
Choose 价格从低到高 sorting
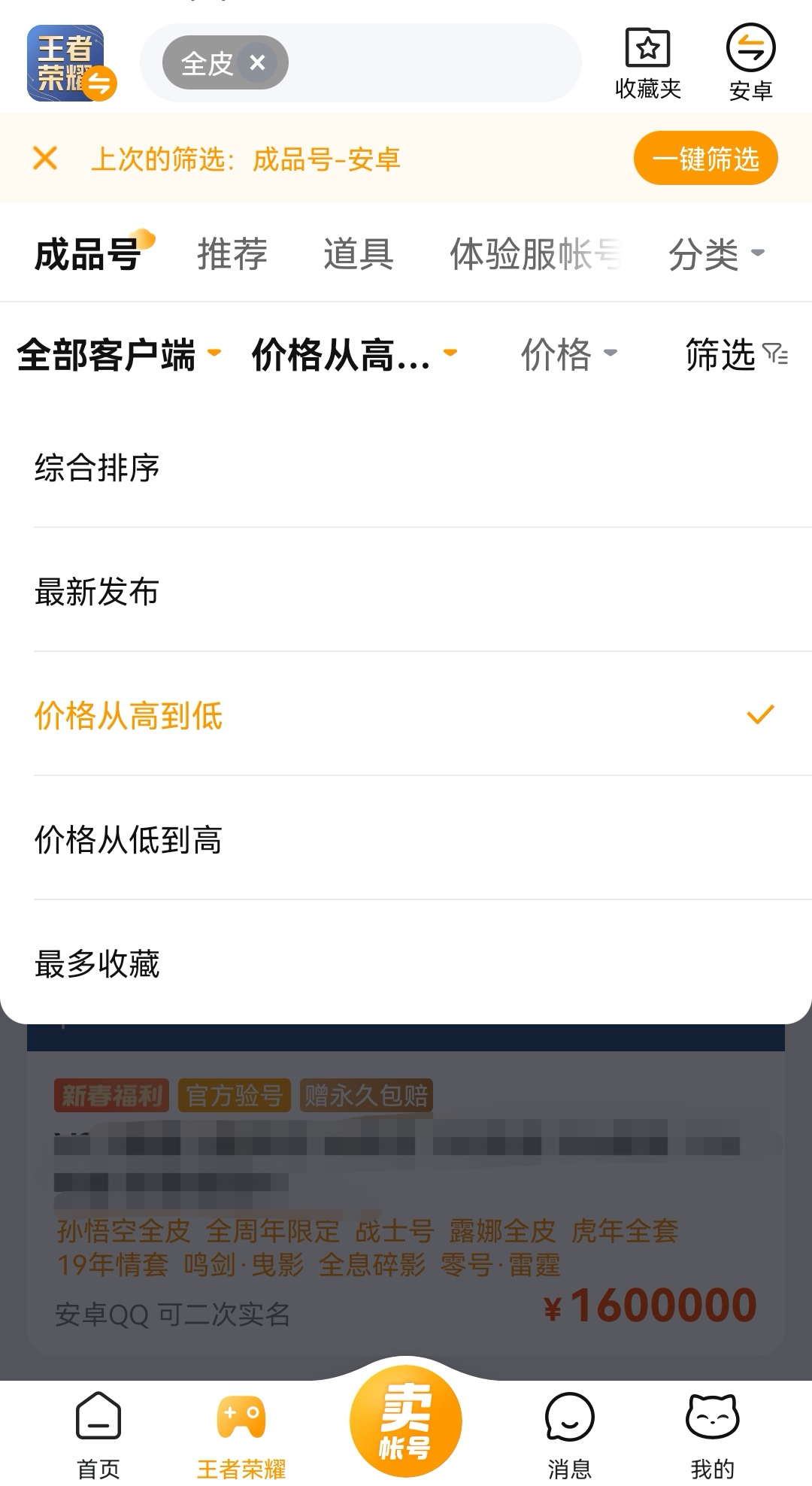click(x=129, y=839)
